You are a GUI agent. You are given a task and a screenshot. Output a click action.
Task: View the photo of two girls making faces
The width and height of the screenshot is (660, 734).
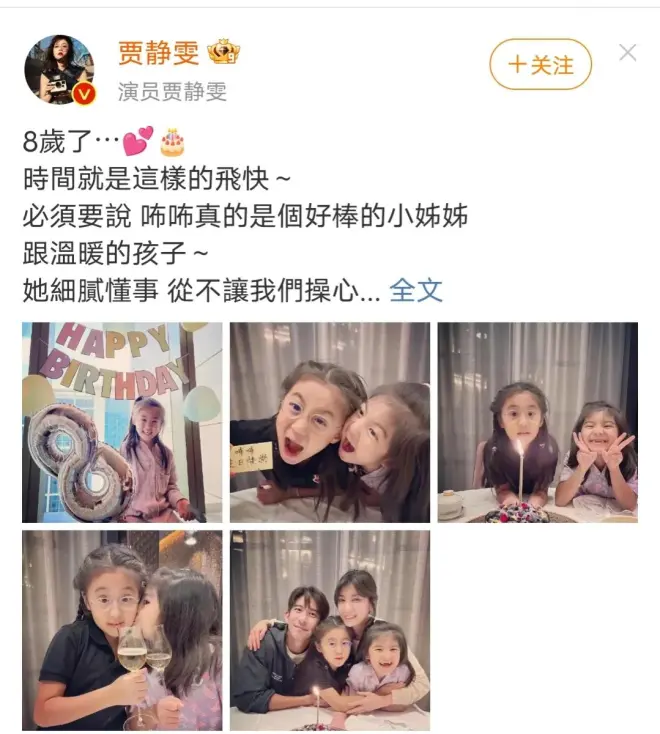coord(330,422)
